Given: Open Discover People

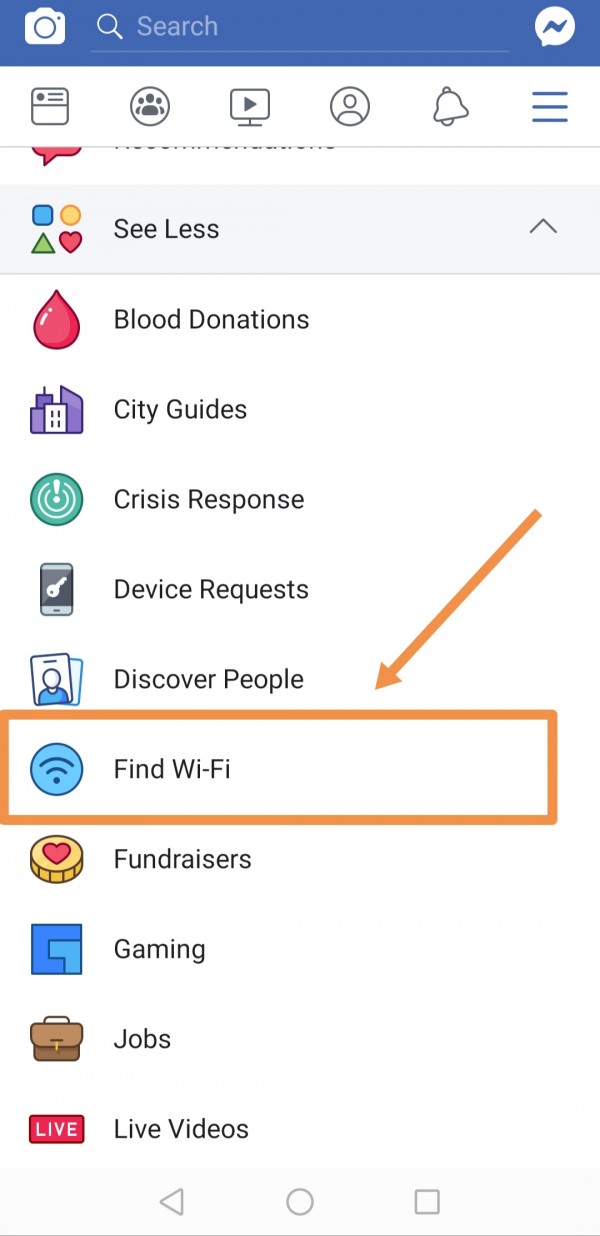Looking at the screenshot, I should pyautogui.click(x=208, y=680).
